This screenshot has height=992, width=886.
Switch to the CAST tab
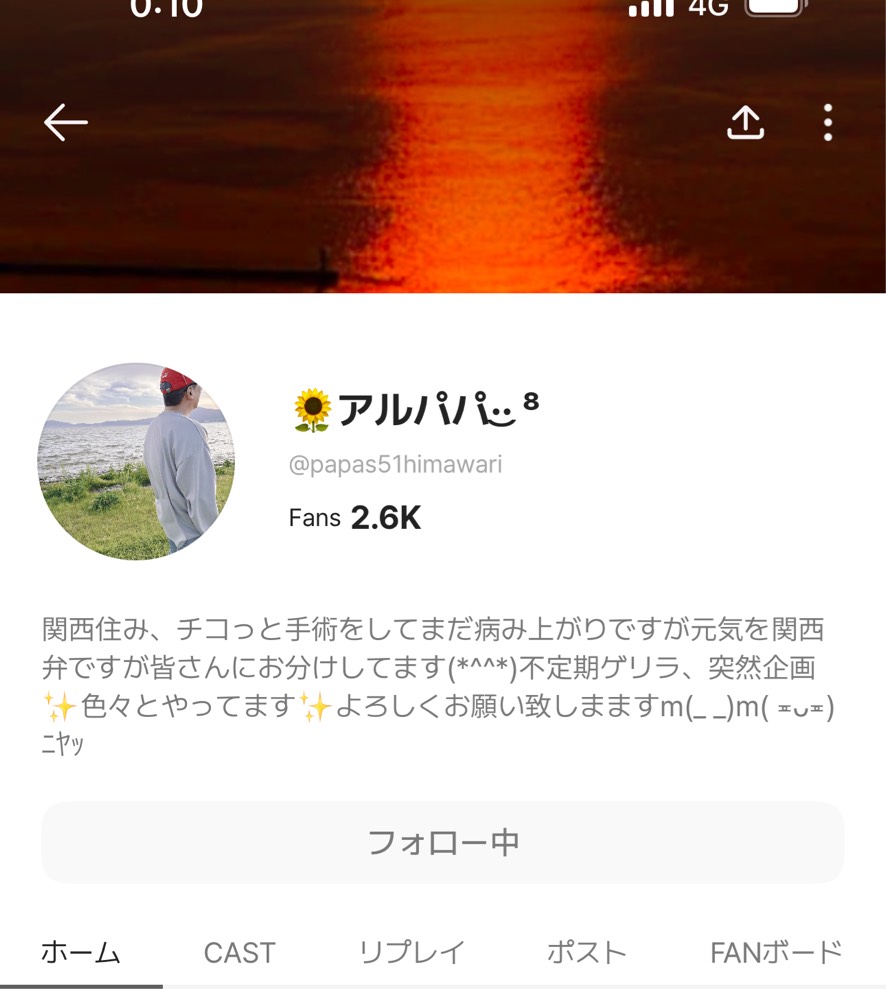(x=239, y=952)
